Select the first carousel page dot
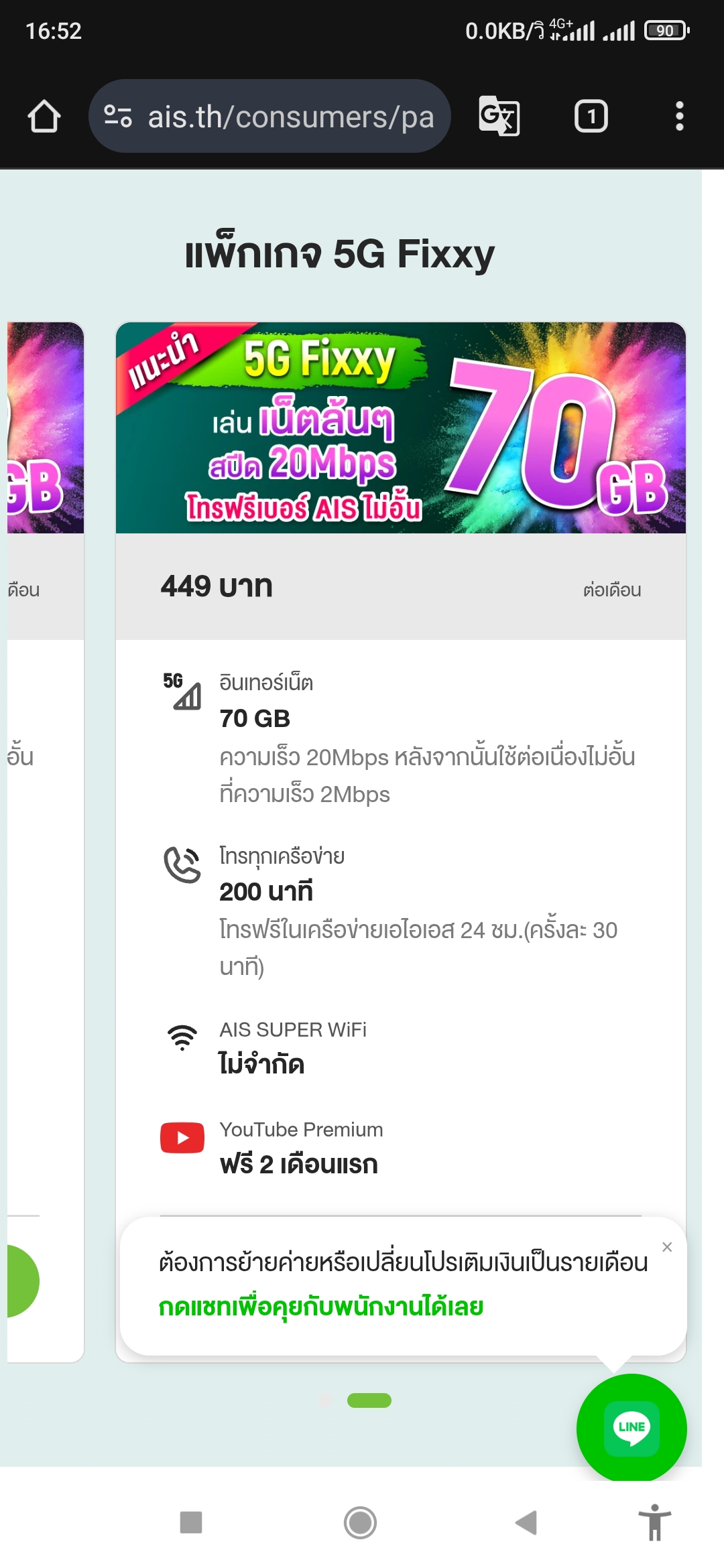This screenshot has height=1568, width=724. (x=326, y=1400)
